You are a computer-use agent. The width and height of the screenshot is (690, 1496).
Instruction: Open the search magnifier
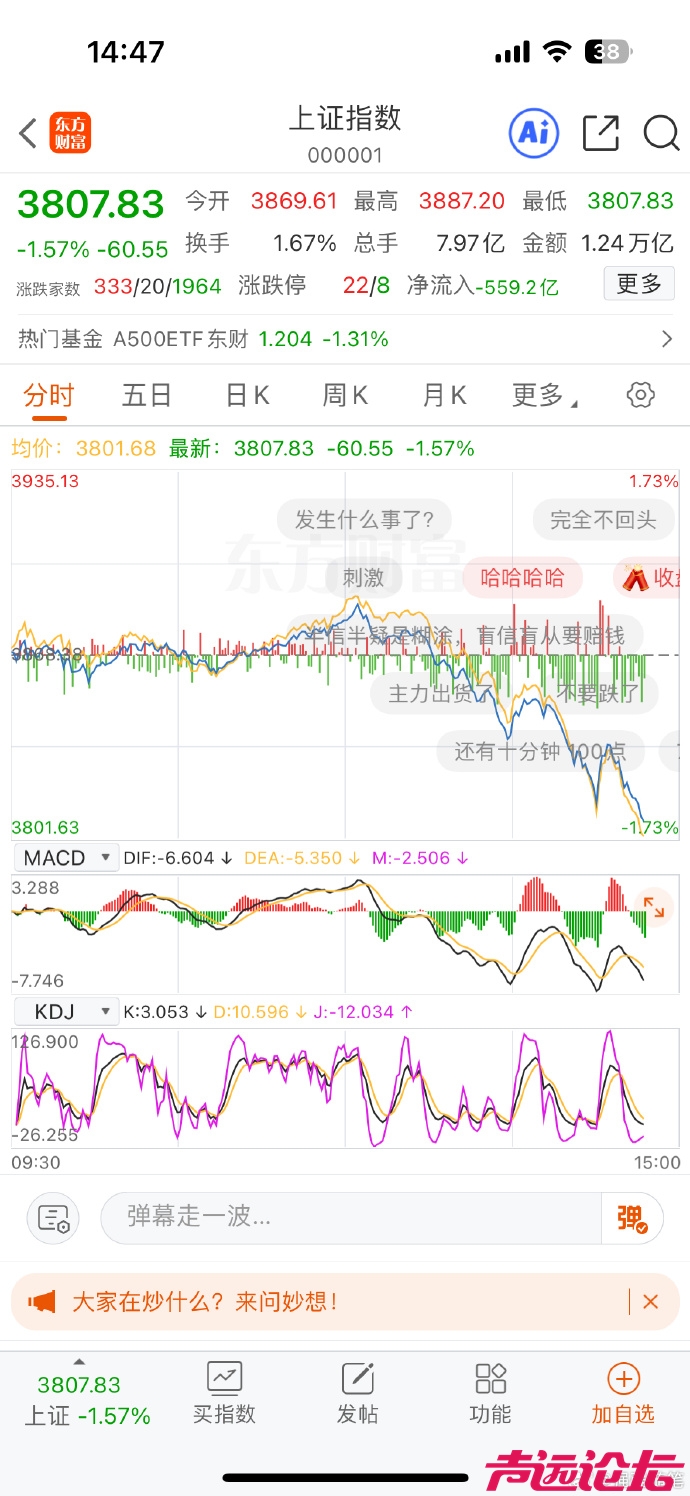coord(661,133)
